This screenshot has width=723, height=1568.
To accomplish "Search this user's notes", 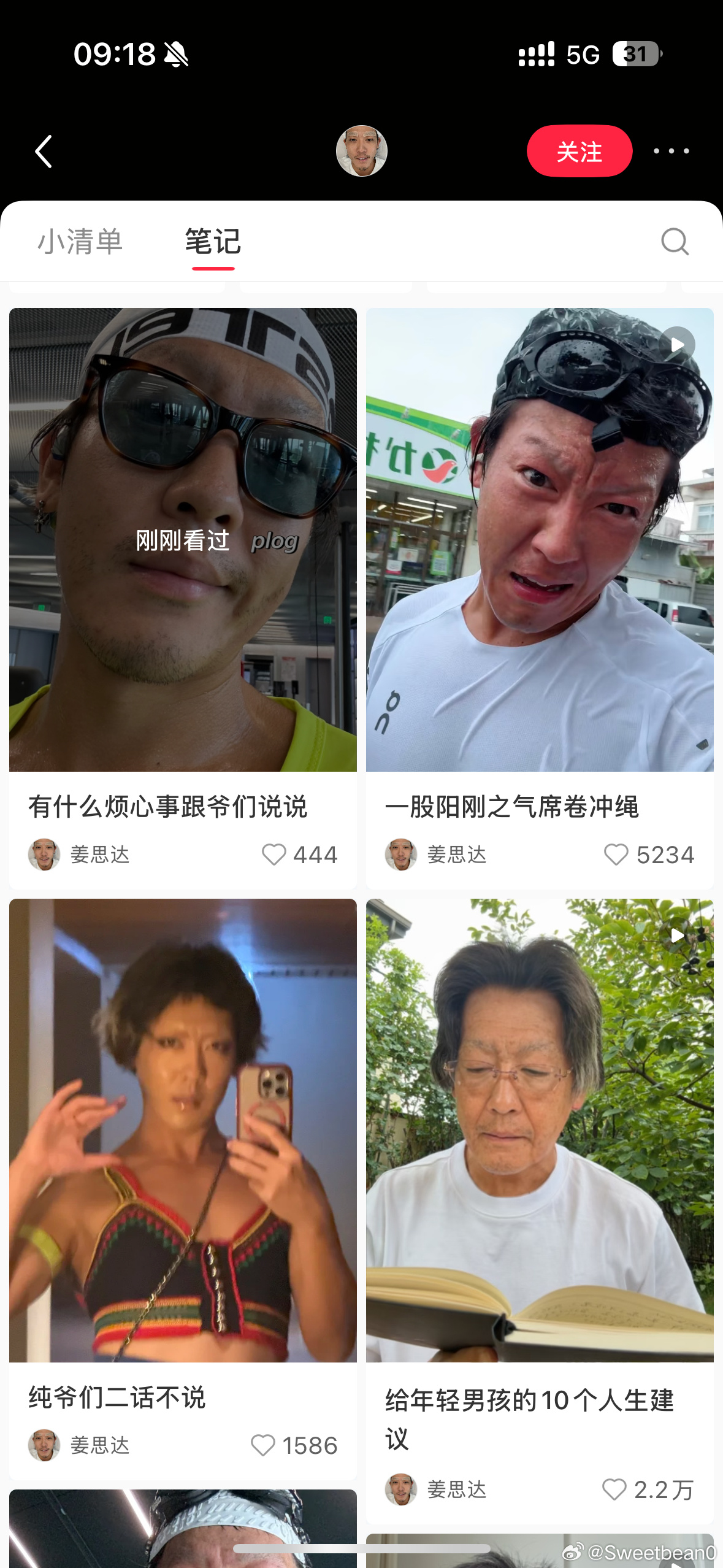I will 675,241.
